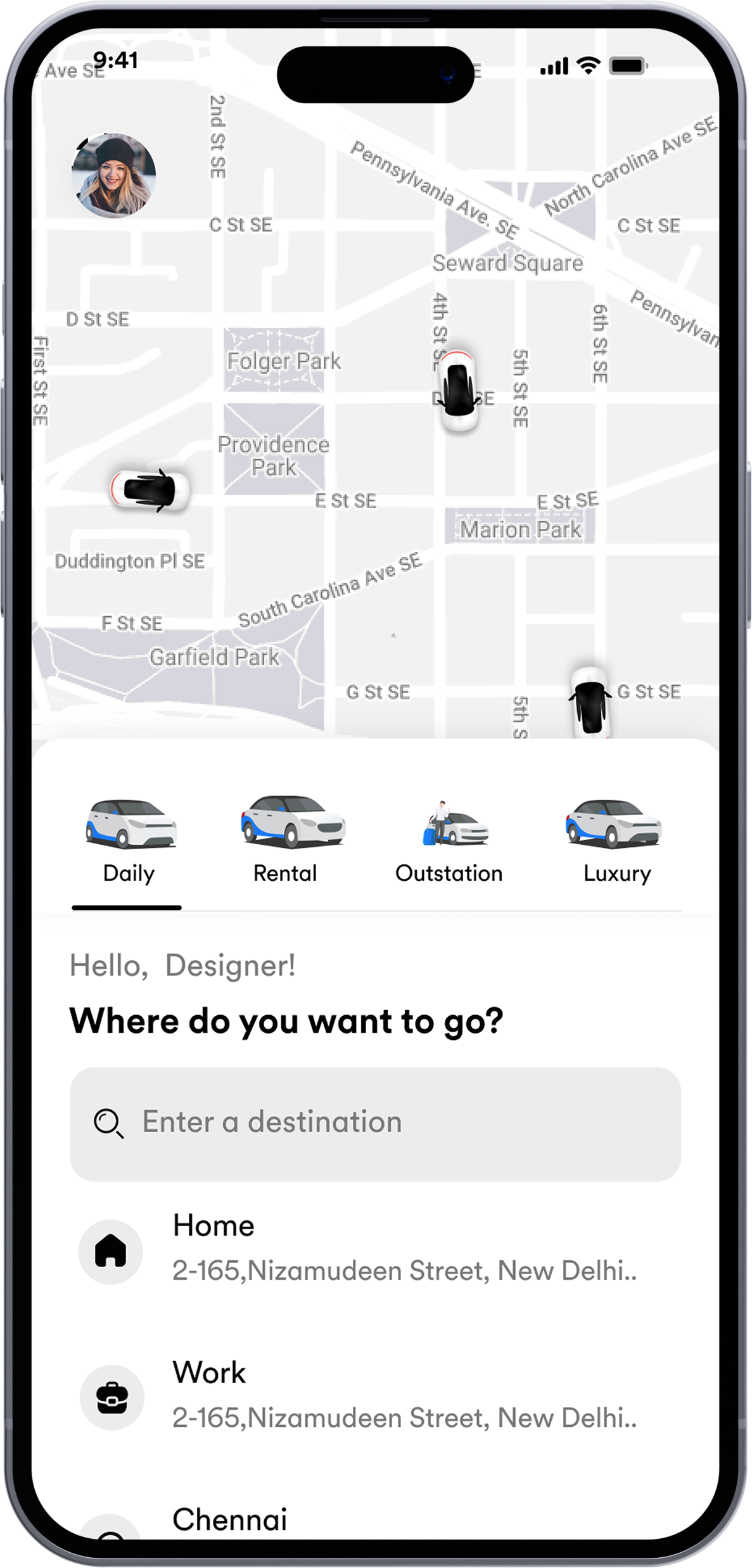Viewport: 752px width, 1568px height.
Task: Select the Daily ride tab
Action: point(129,840)
